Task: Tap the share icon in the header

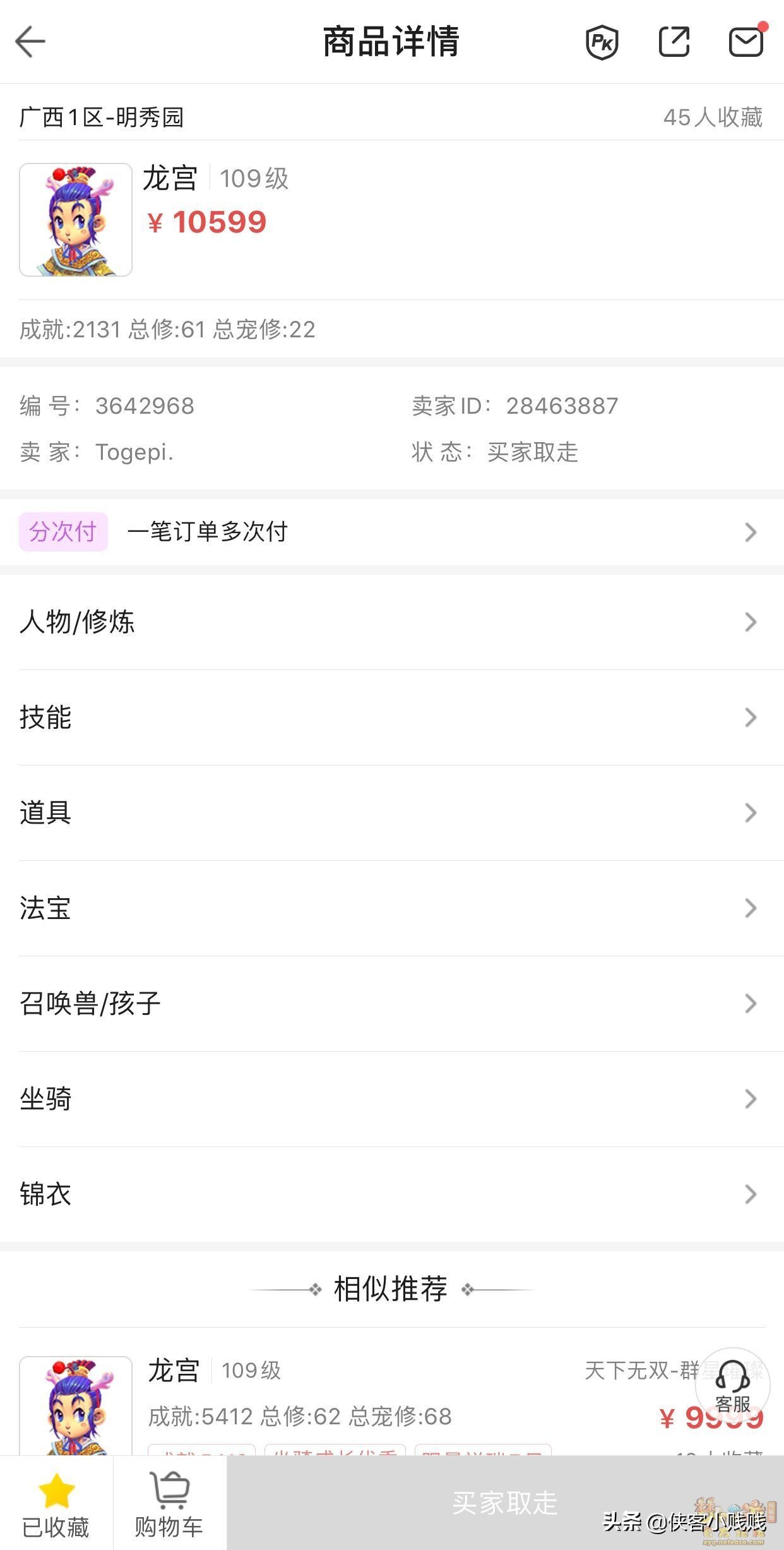Action: (675, 42)
